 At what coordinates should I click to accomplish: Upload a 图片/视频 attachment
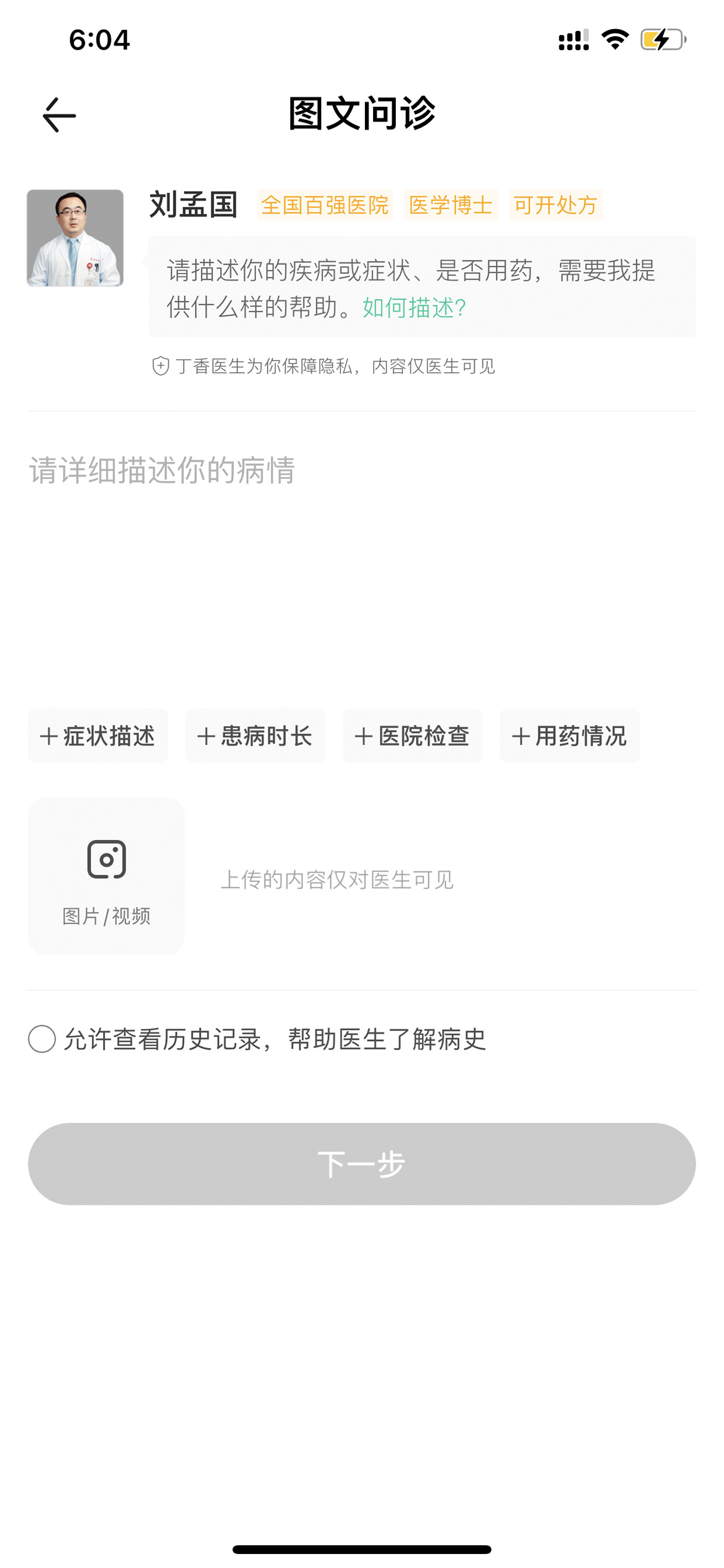[106, 876]
